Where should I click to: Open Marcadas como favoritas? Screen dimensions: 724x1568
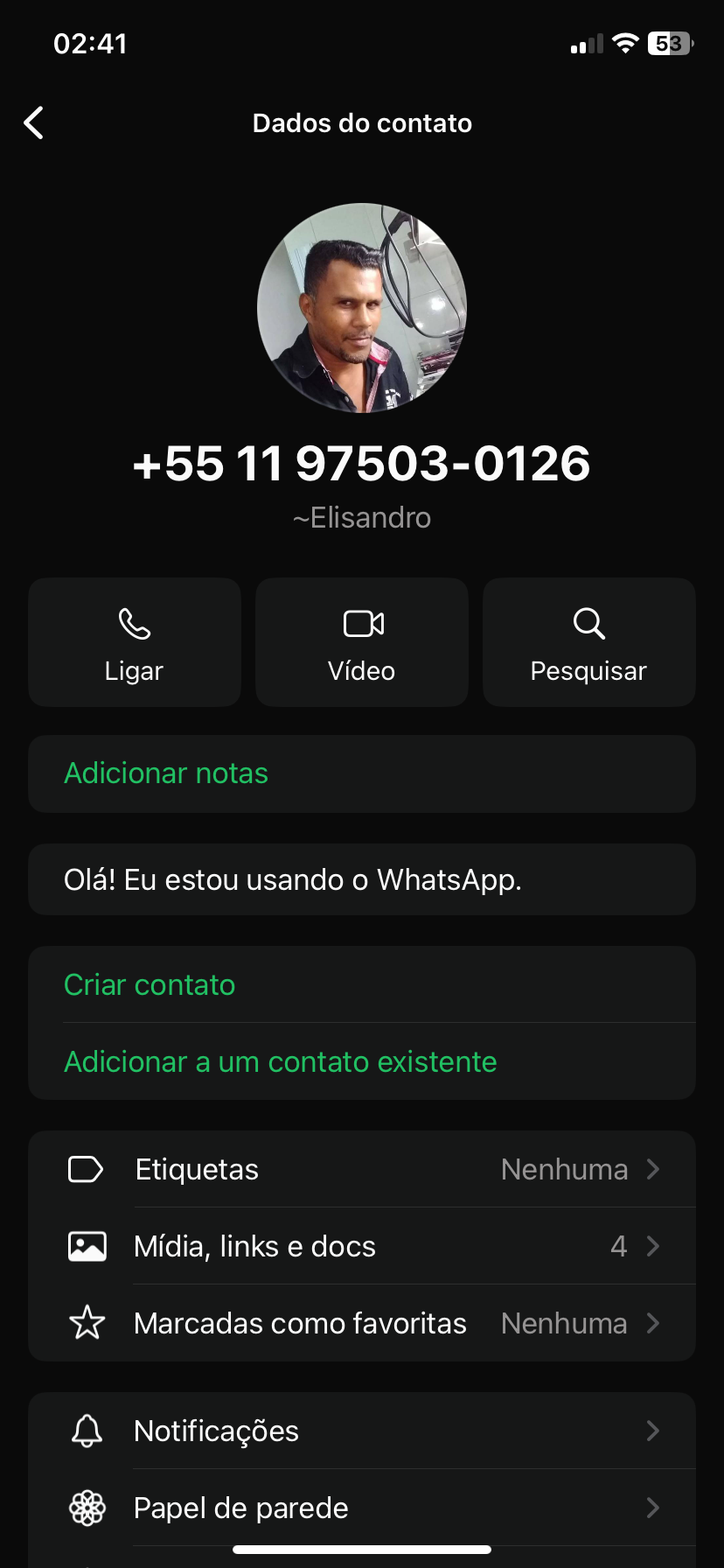[362, 1324]
